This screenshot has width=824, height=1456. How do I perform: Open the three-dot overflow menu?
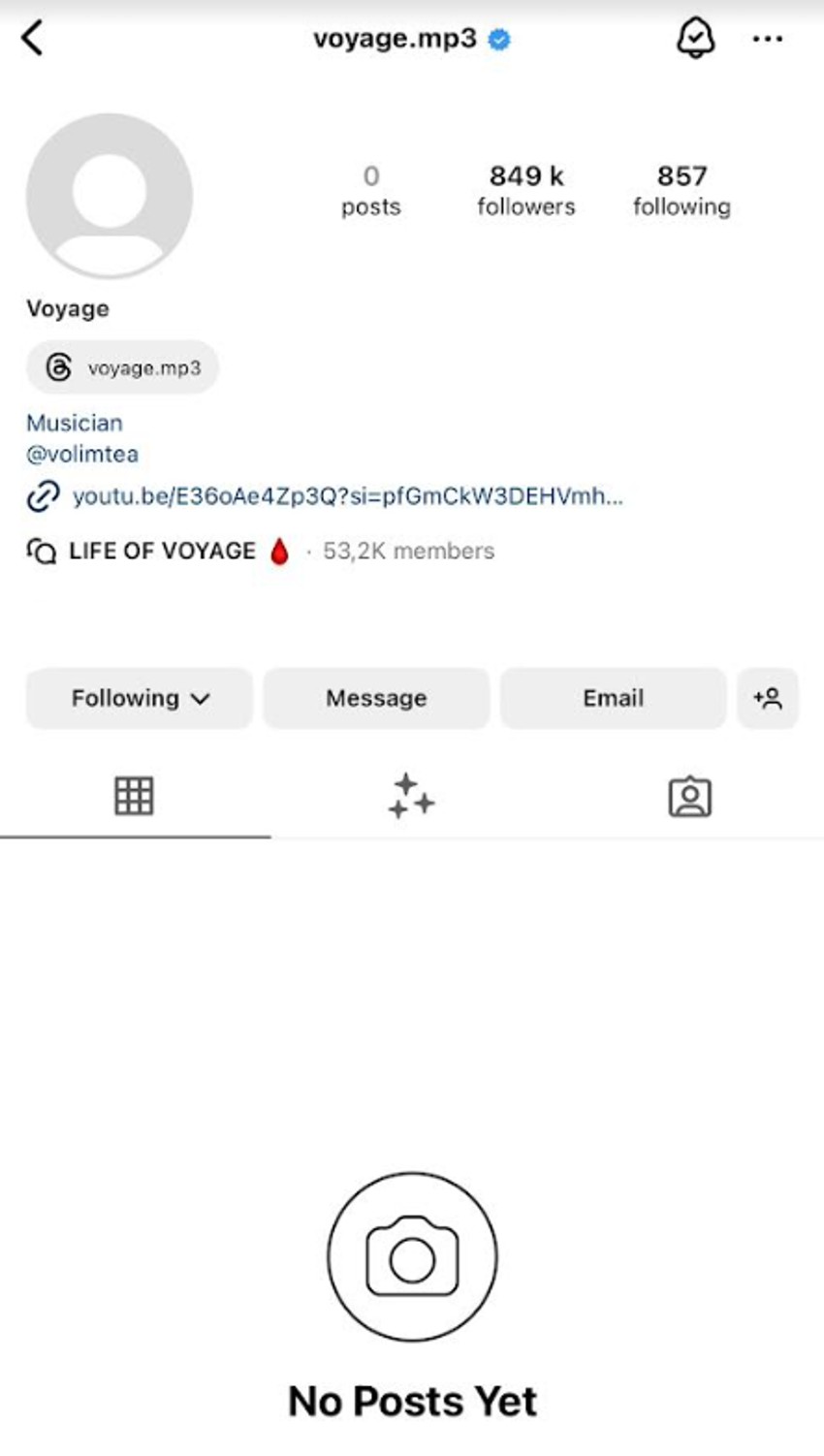coord(768,39)
